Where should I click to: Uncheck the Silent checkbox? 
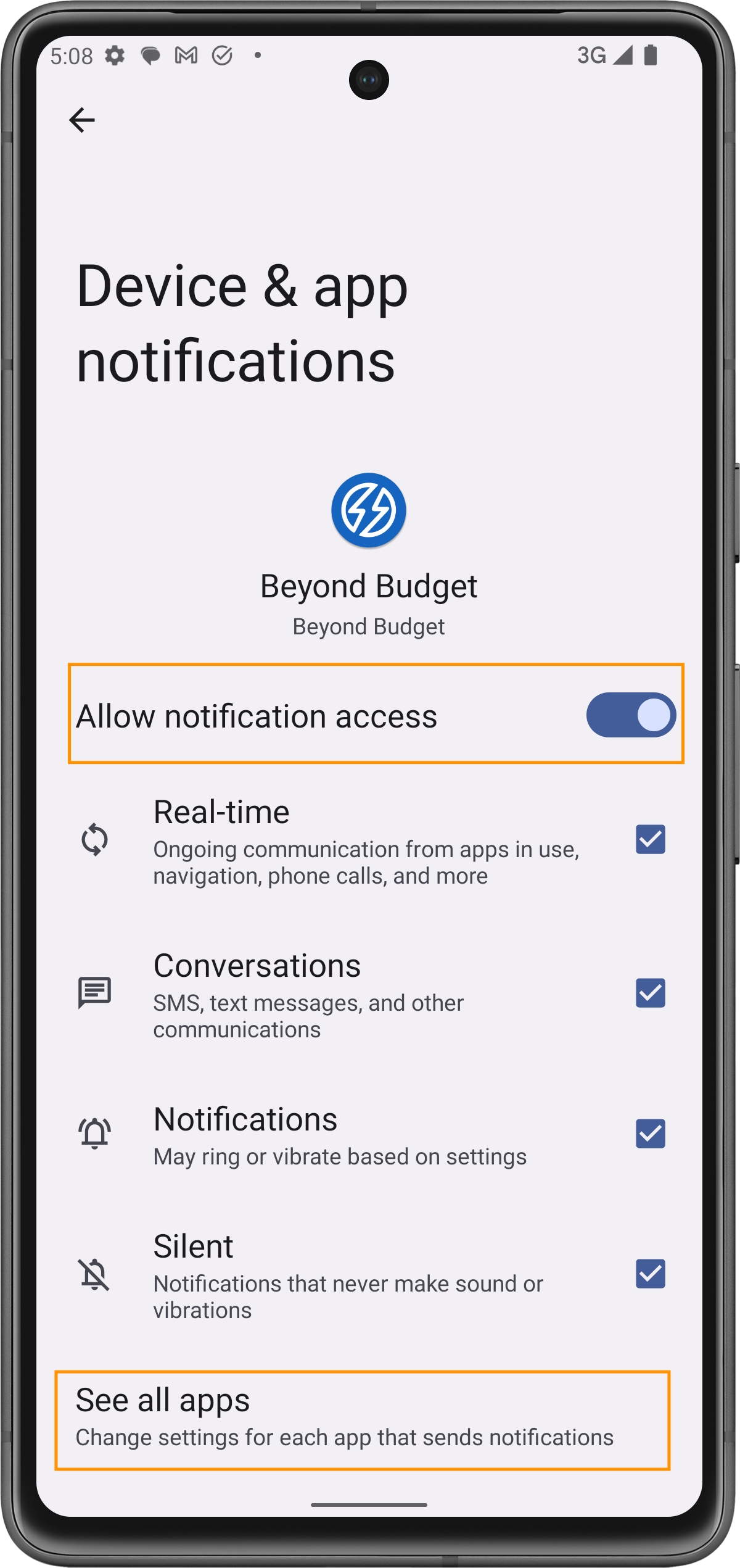[650, 1274]
